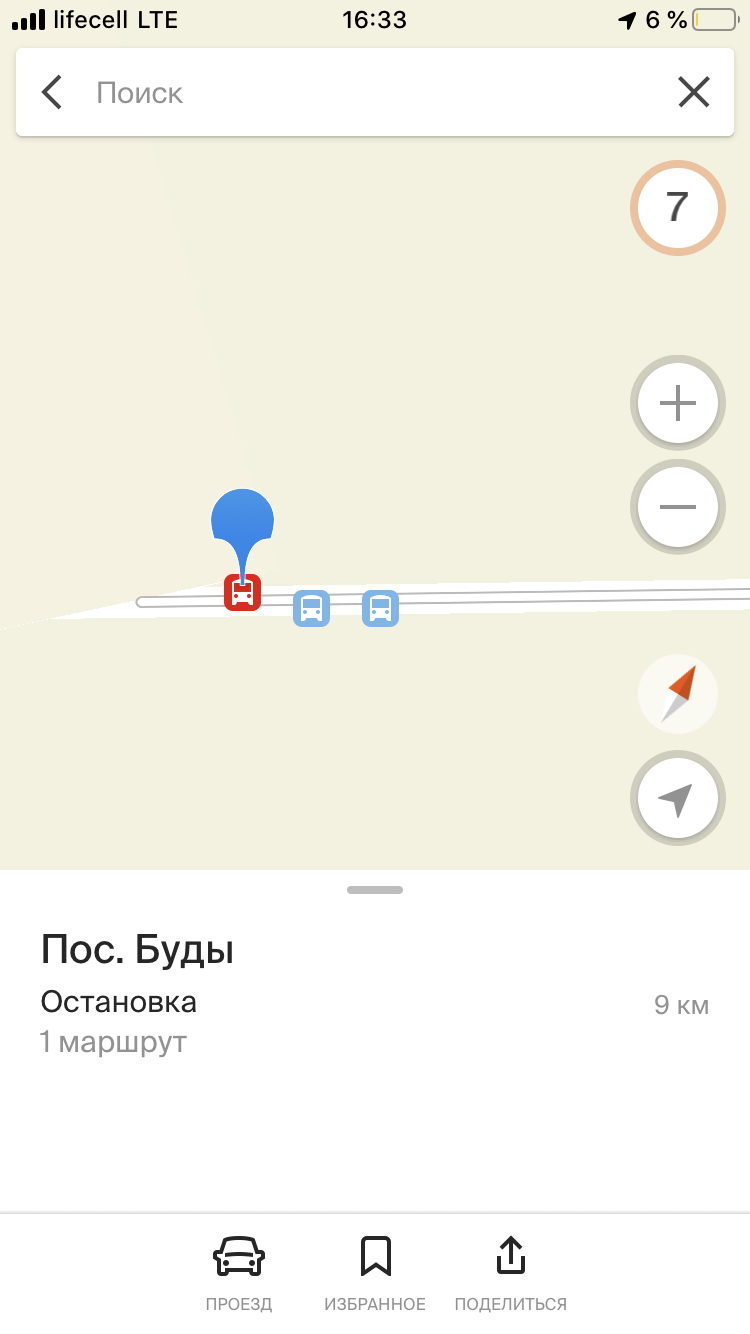Open the traffic level 7 indicator

(677, 208)
